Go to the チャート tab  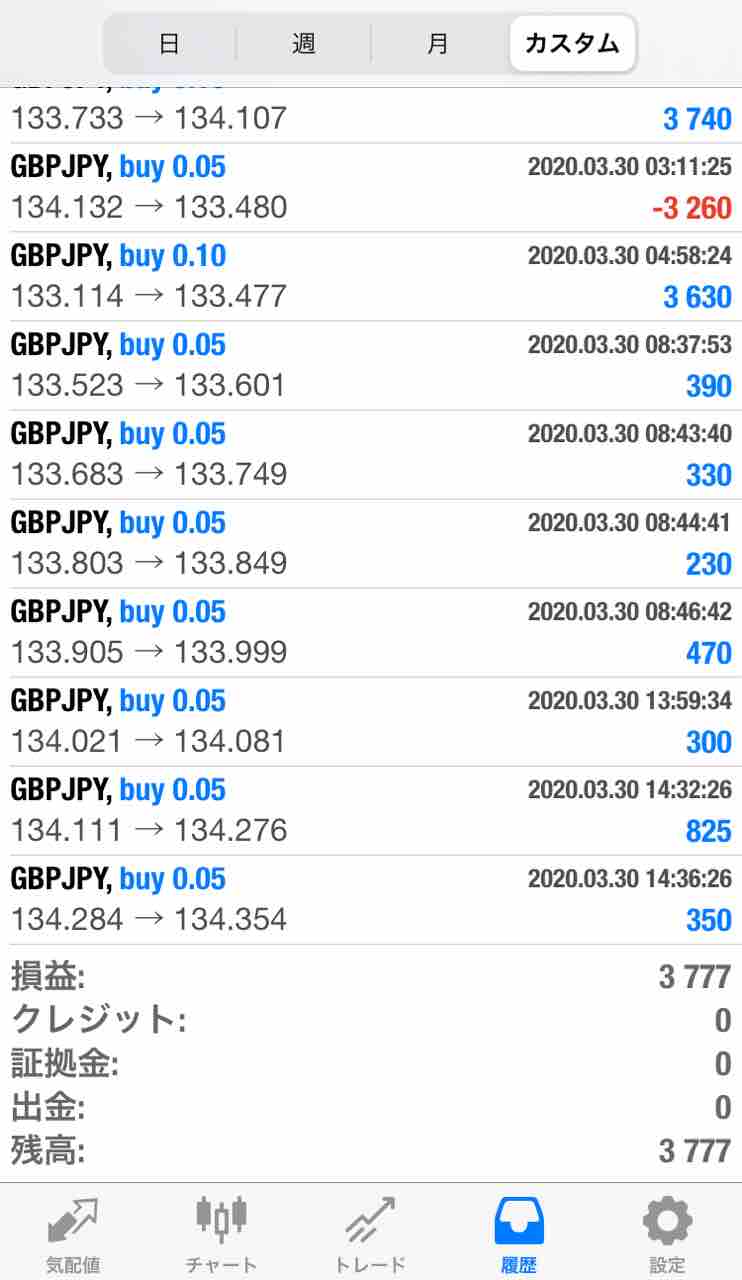pos(221,1233)
